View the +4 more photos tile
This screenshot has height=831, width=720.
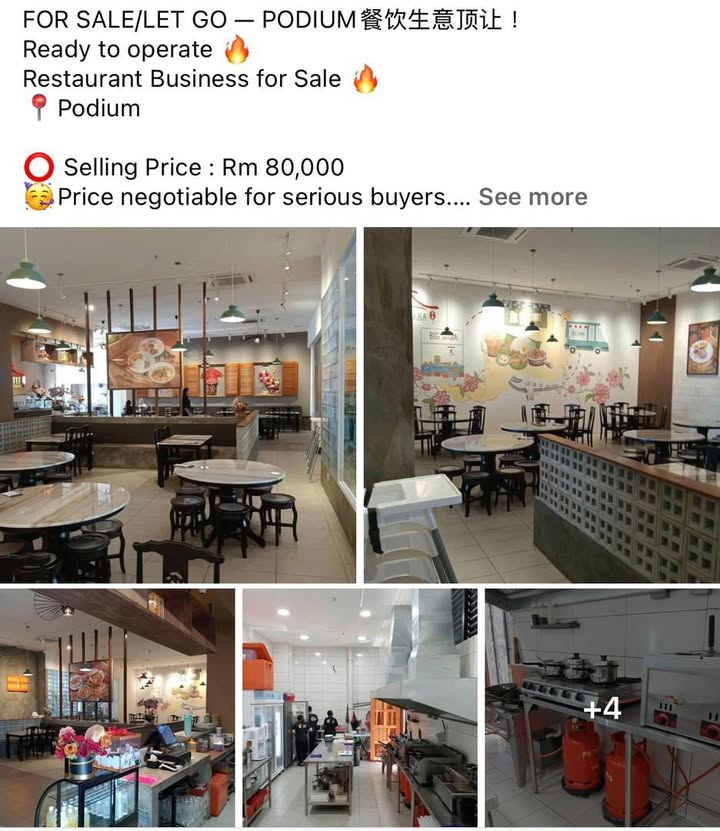(x=602, y=708)
